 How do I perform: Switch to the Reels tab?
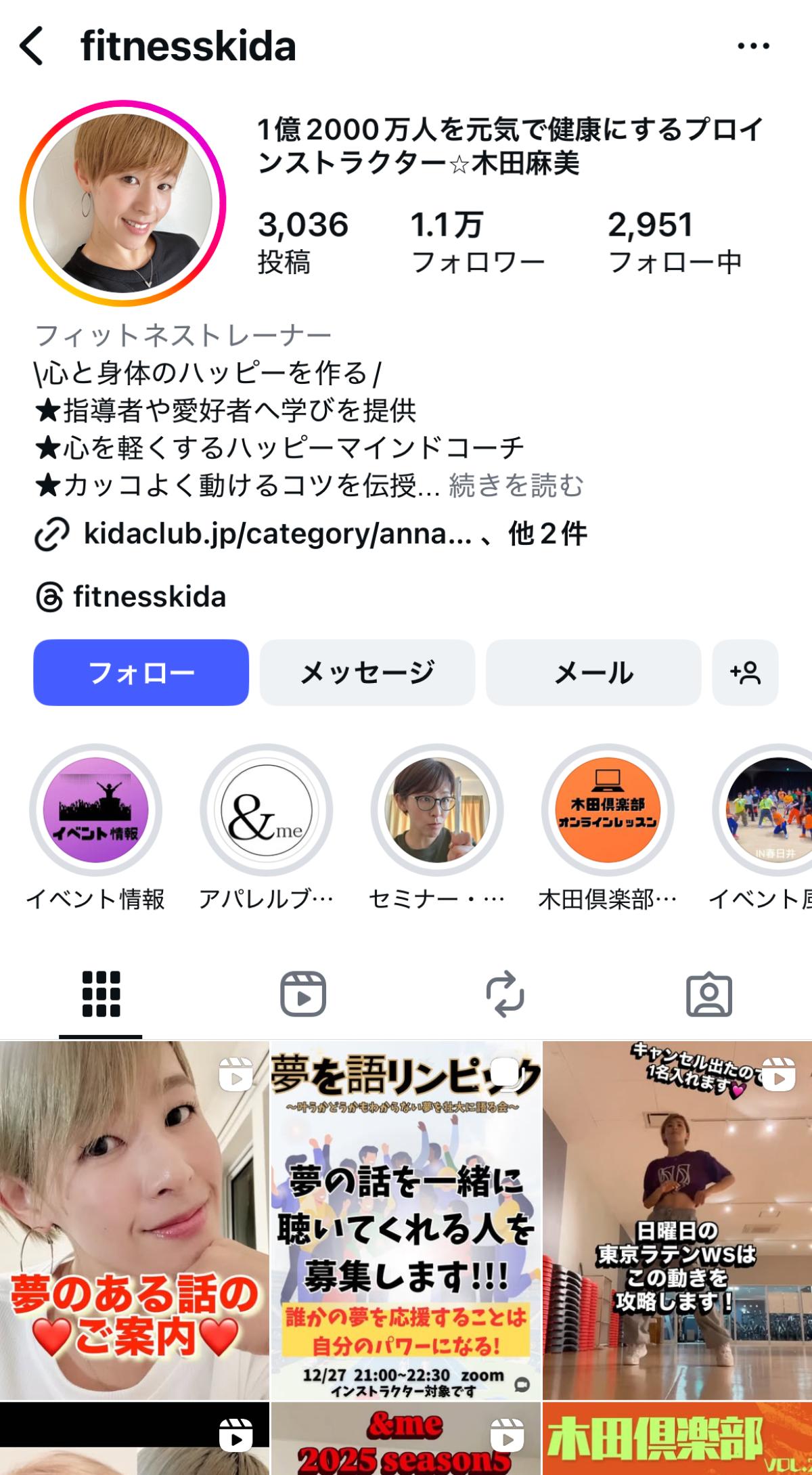303,994
